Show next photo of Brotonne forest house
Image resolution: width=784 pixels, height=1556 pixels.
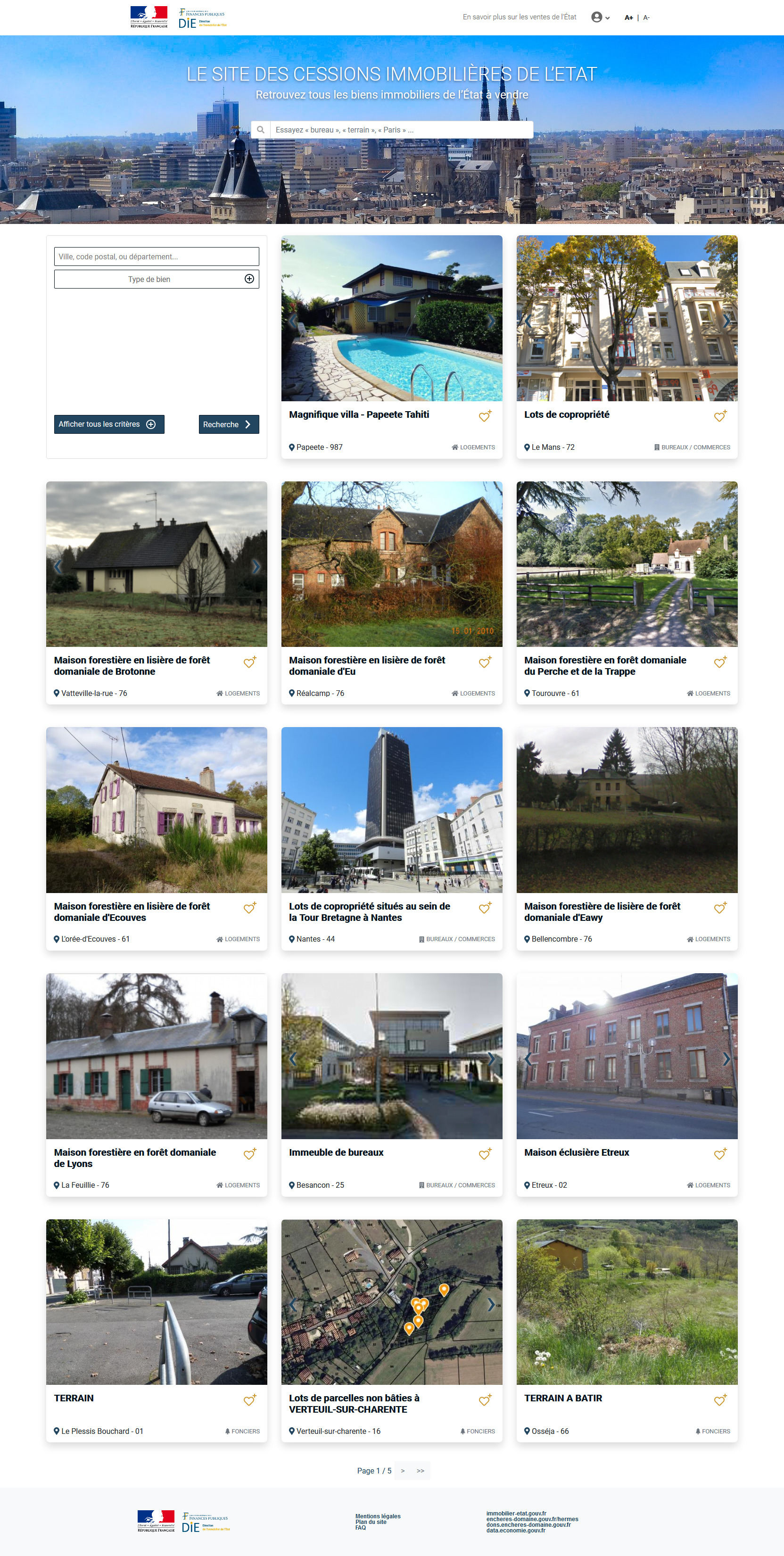tap(256, 567)
